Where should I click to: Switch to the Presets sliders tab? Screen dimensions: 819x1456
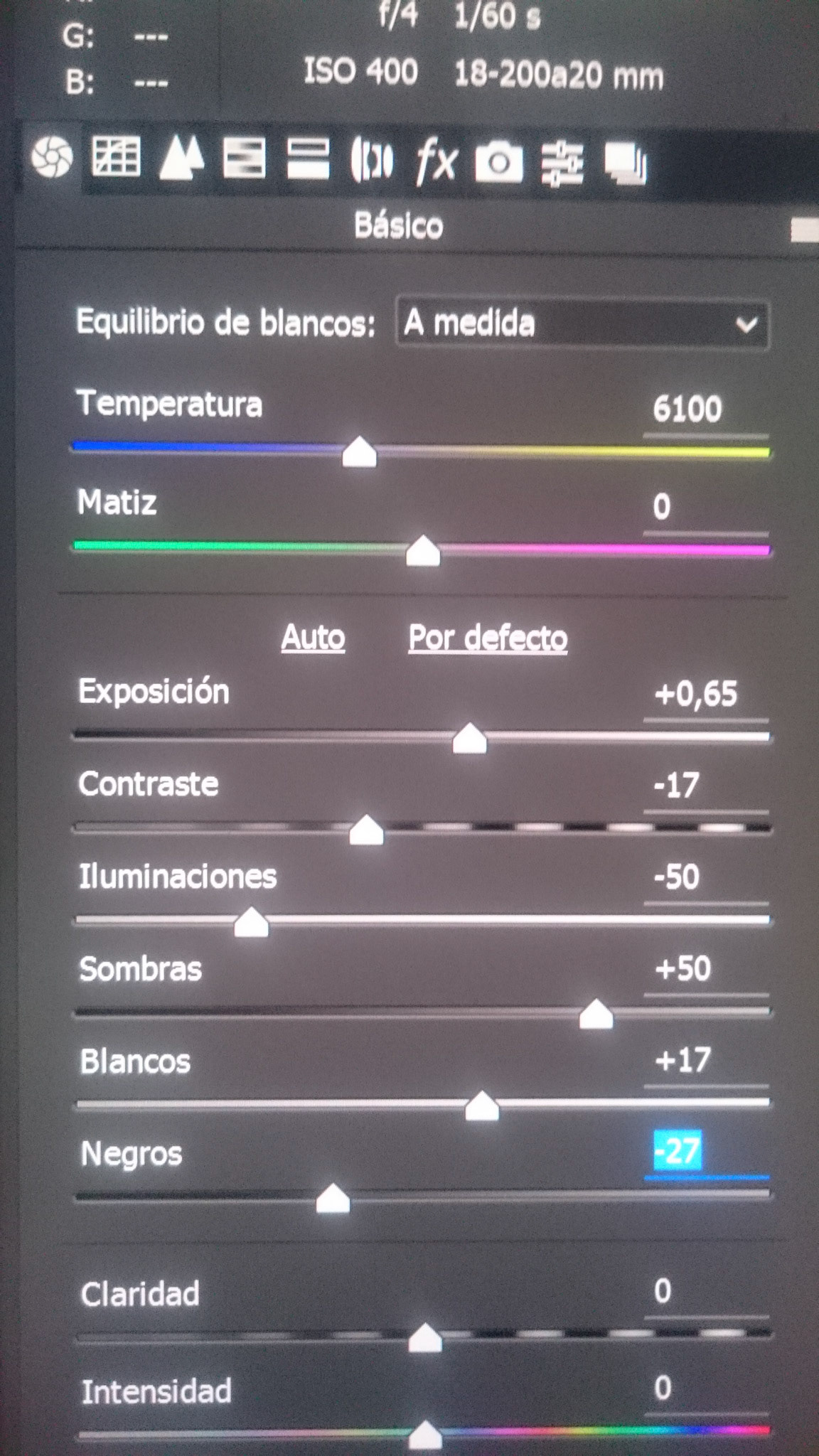(x=562, y=162)
